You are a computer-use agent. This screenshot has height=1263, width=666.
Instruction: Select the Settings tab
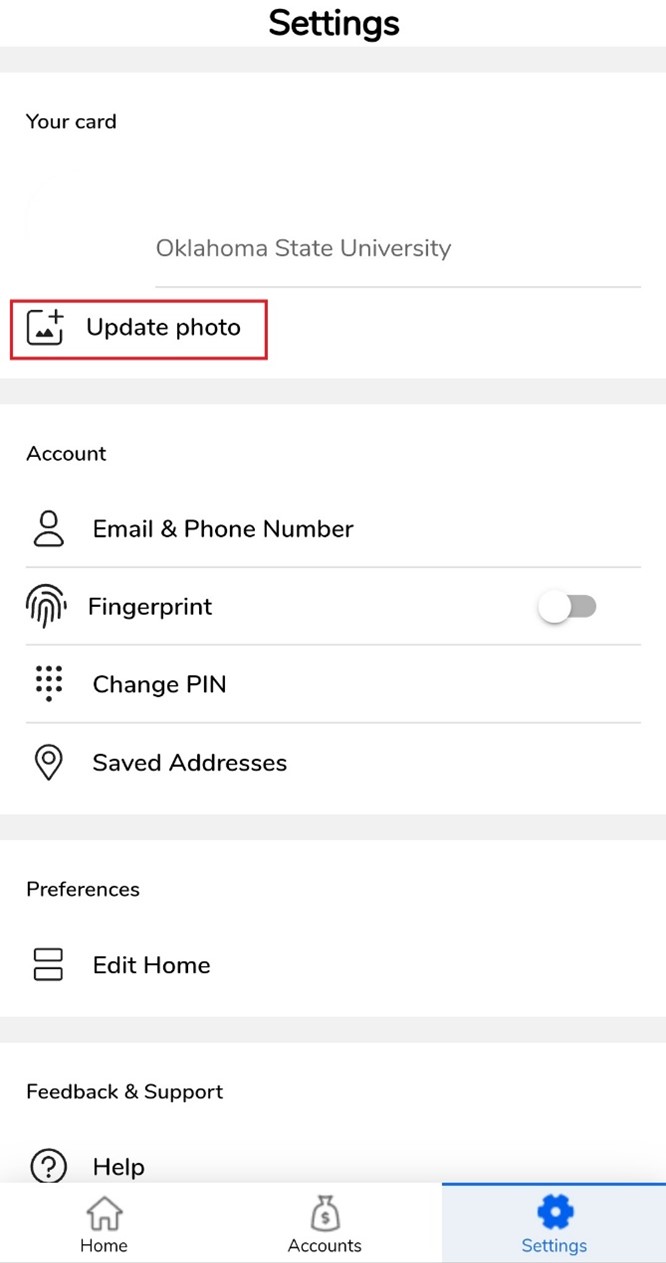click(554, 1224)
